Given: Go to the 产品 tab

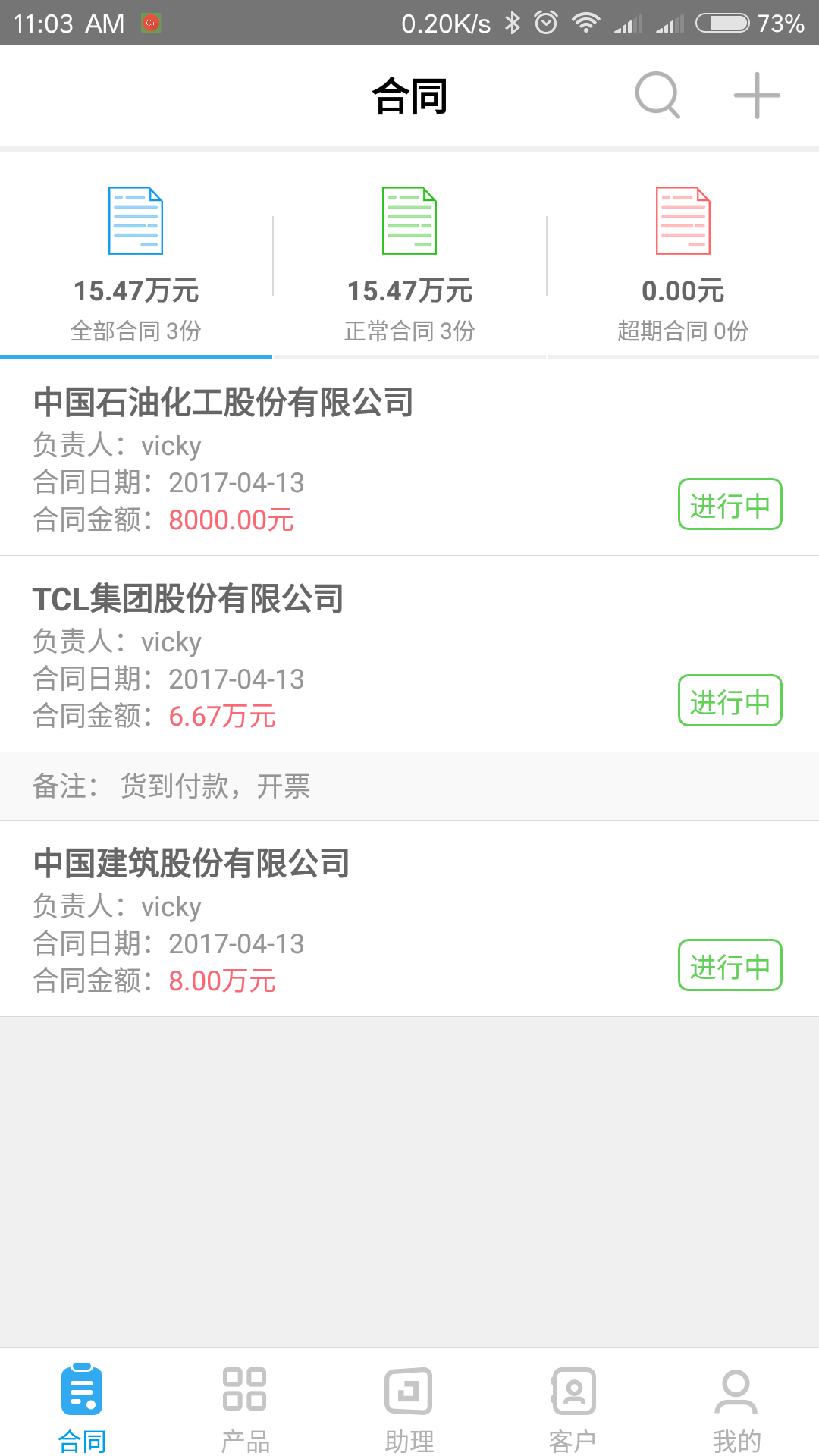Looking at the screenshot, I should 245,1407.
